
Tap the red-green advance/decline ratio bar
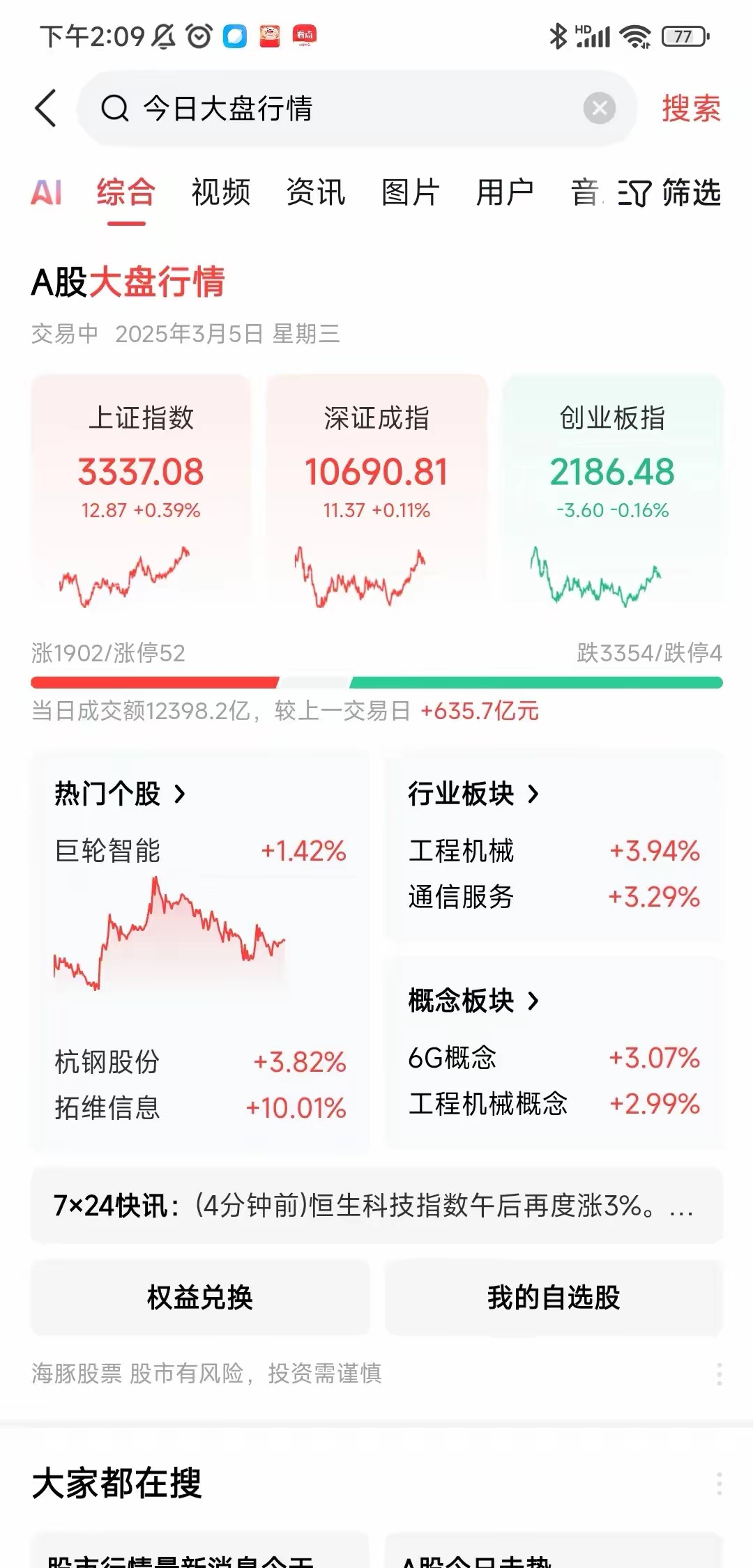pyautogui.click(x=376, y=677)
